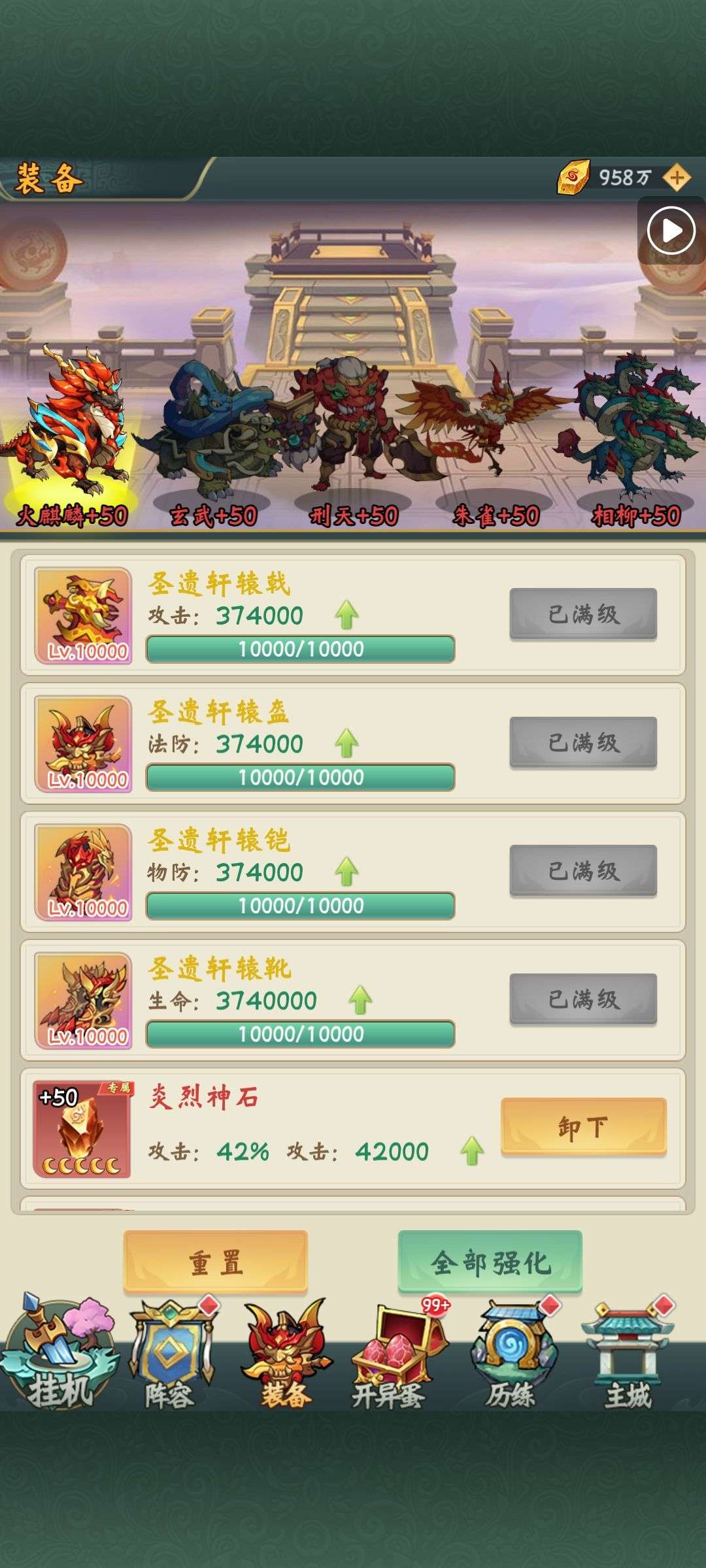The image size is (706, 1568).
Task: Pick the 相柳+50 character
Action: click(635, 444)
